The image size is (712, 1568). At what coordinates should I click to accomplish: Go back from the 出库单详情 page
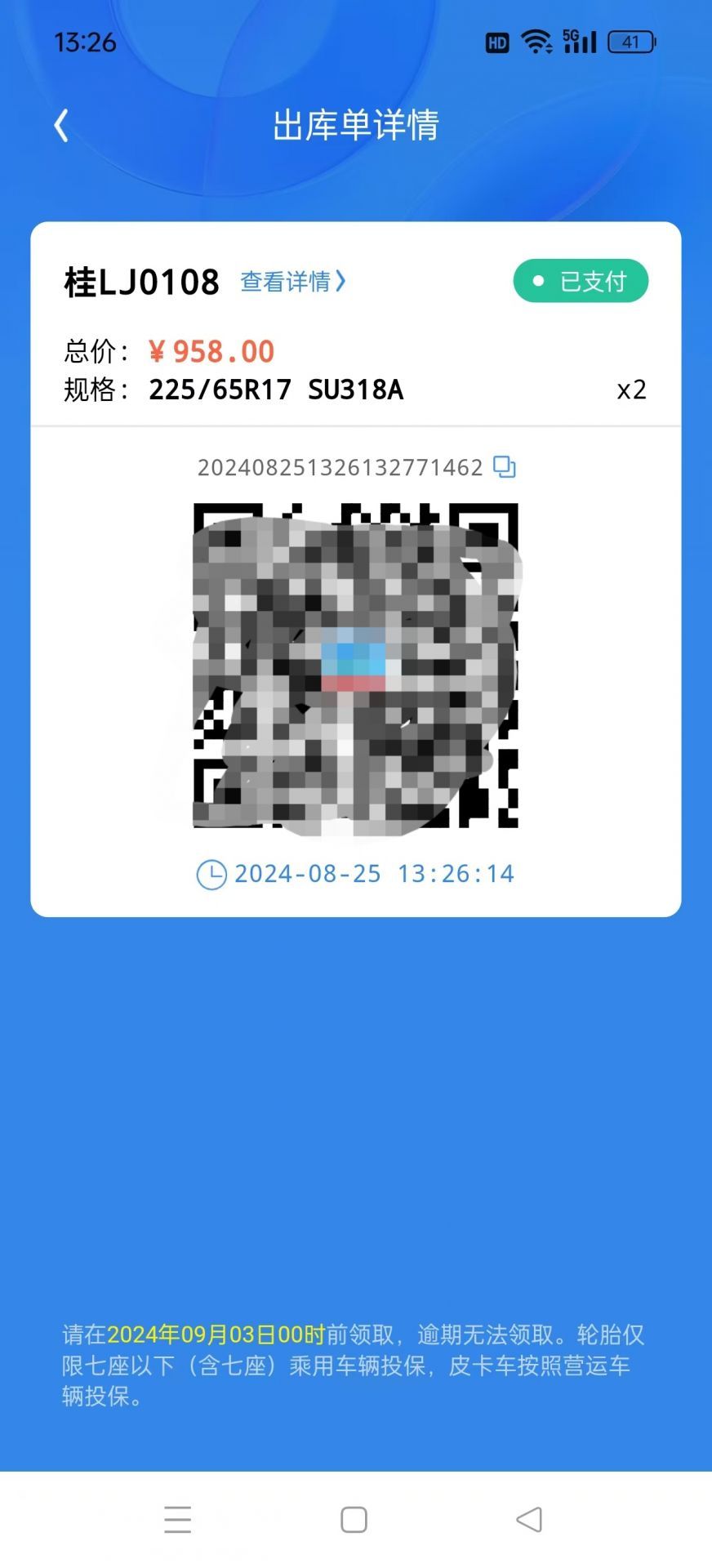(61, 126)
